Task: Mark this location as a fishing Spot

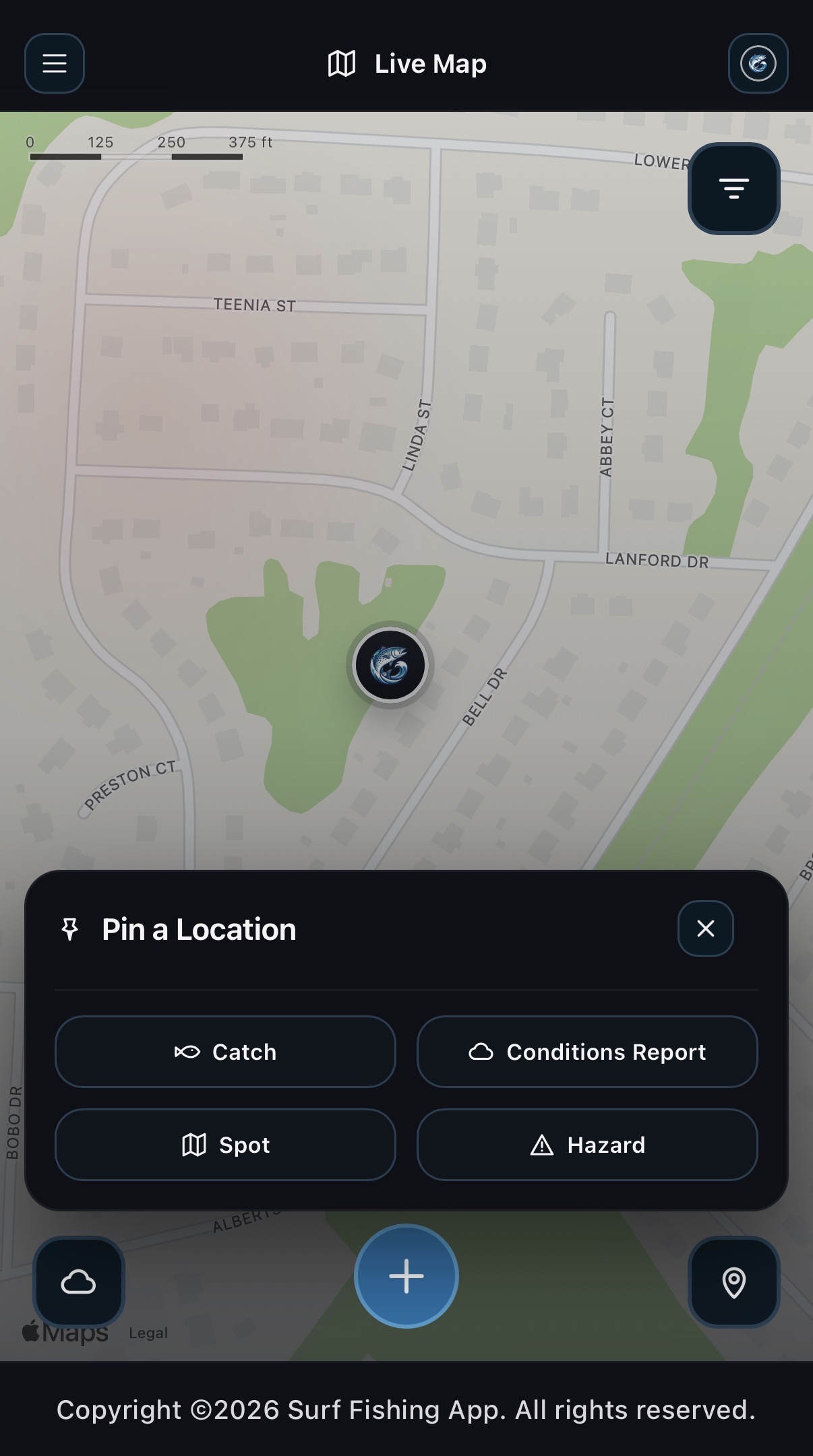Action: 224,1145
